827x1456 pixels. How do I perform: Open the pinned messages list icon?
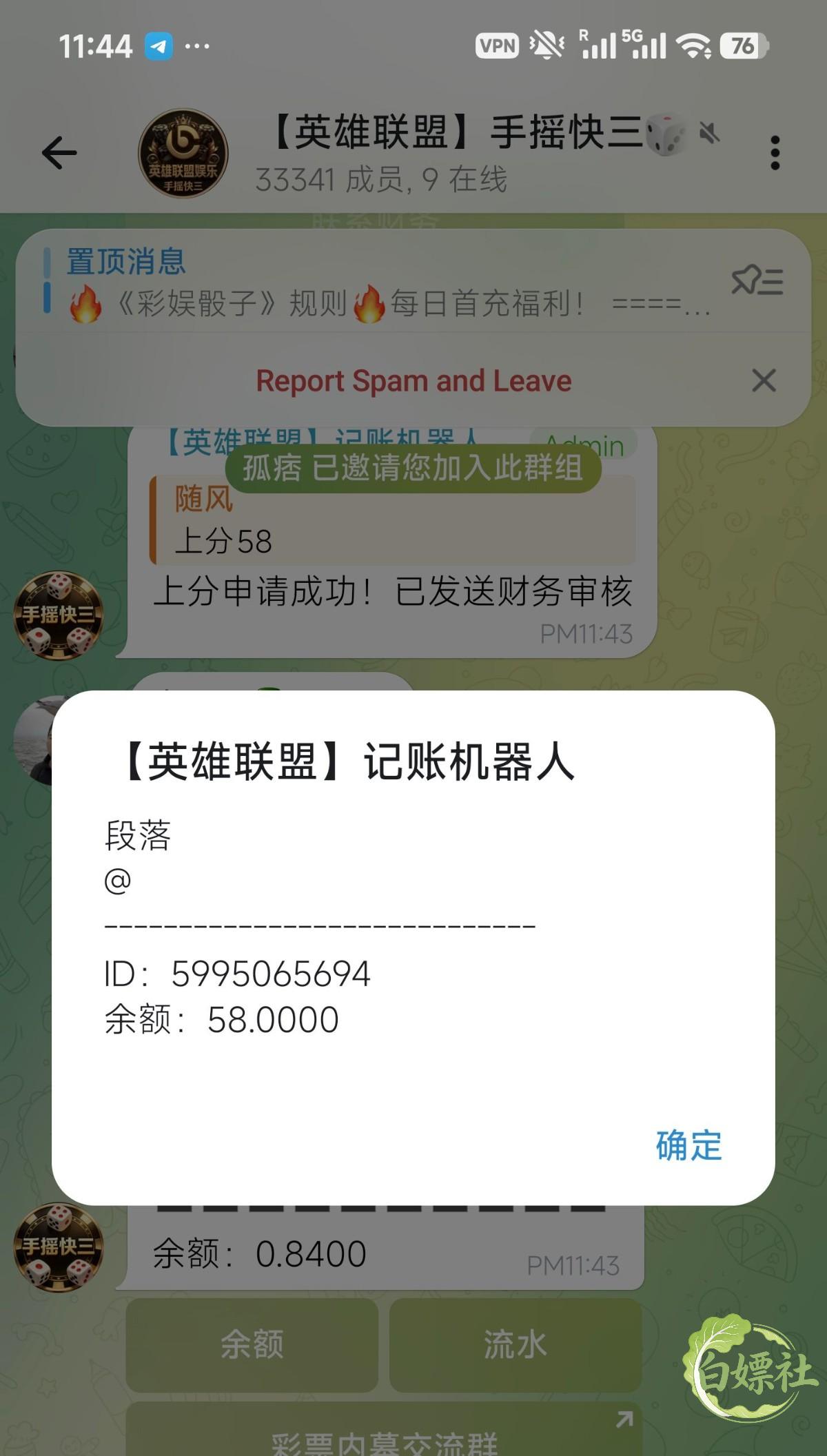coord(757,281)
